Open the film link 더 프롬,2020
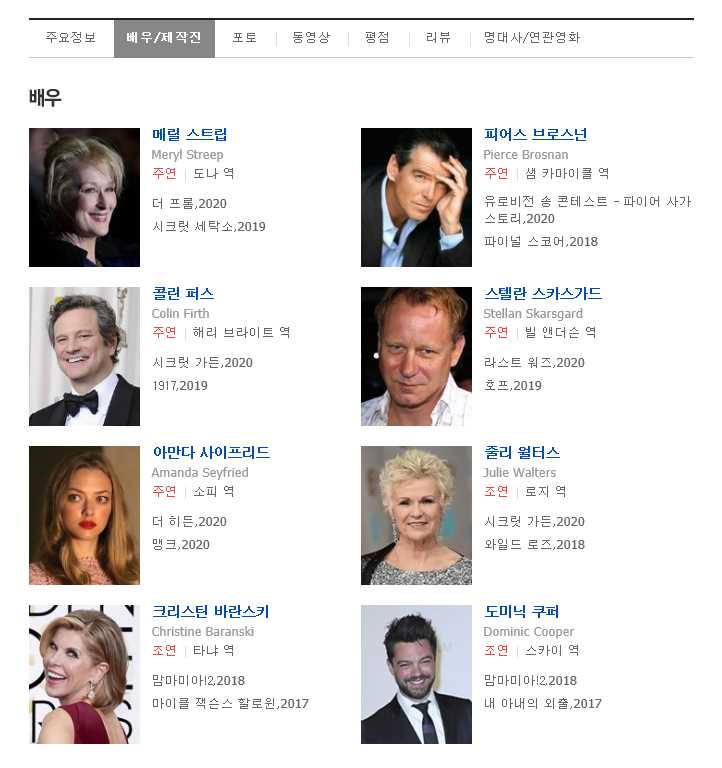This screenshot has width=722, height=768. (189, 203)
